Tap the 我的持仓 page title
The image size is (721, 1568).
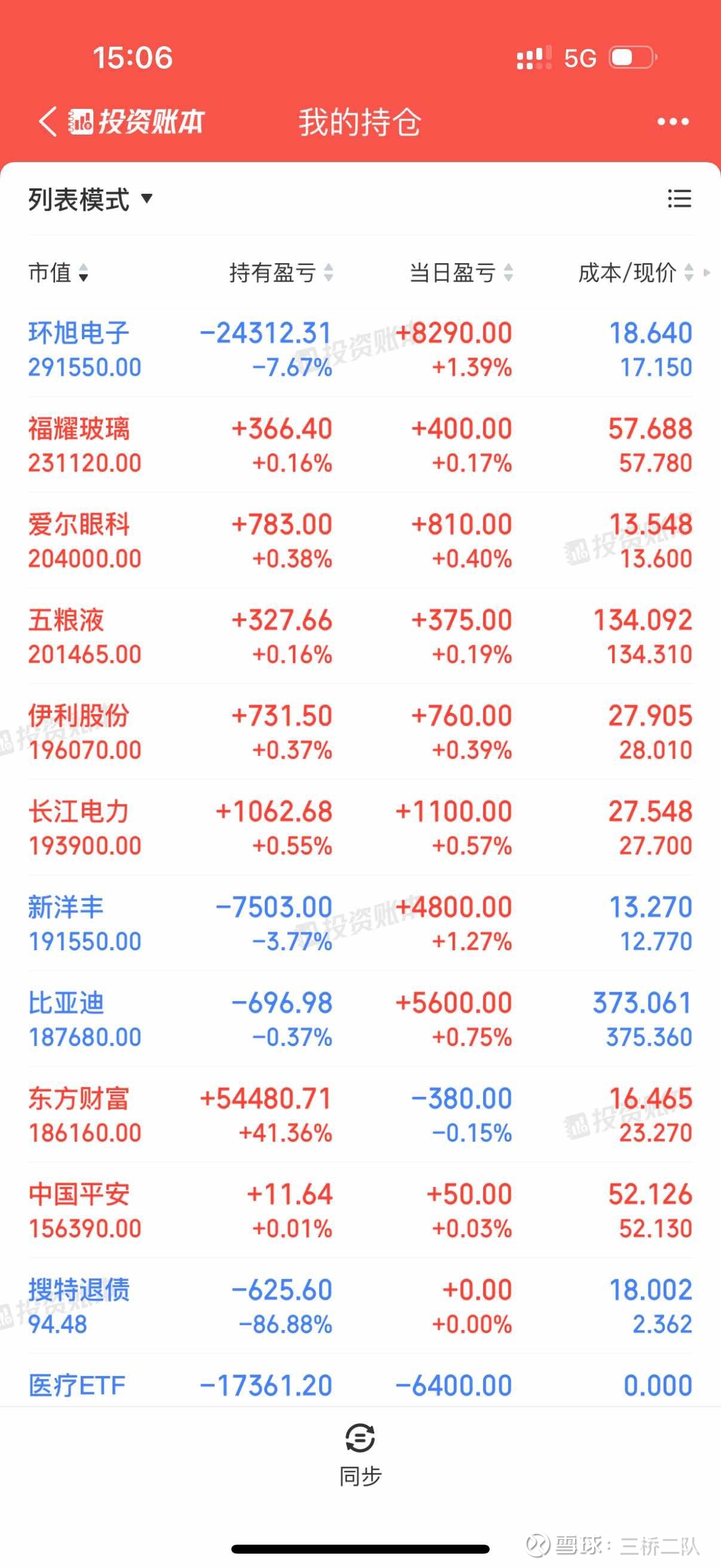pos(360,122)
